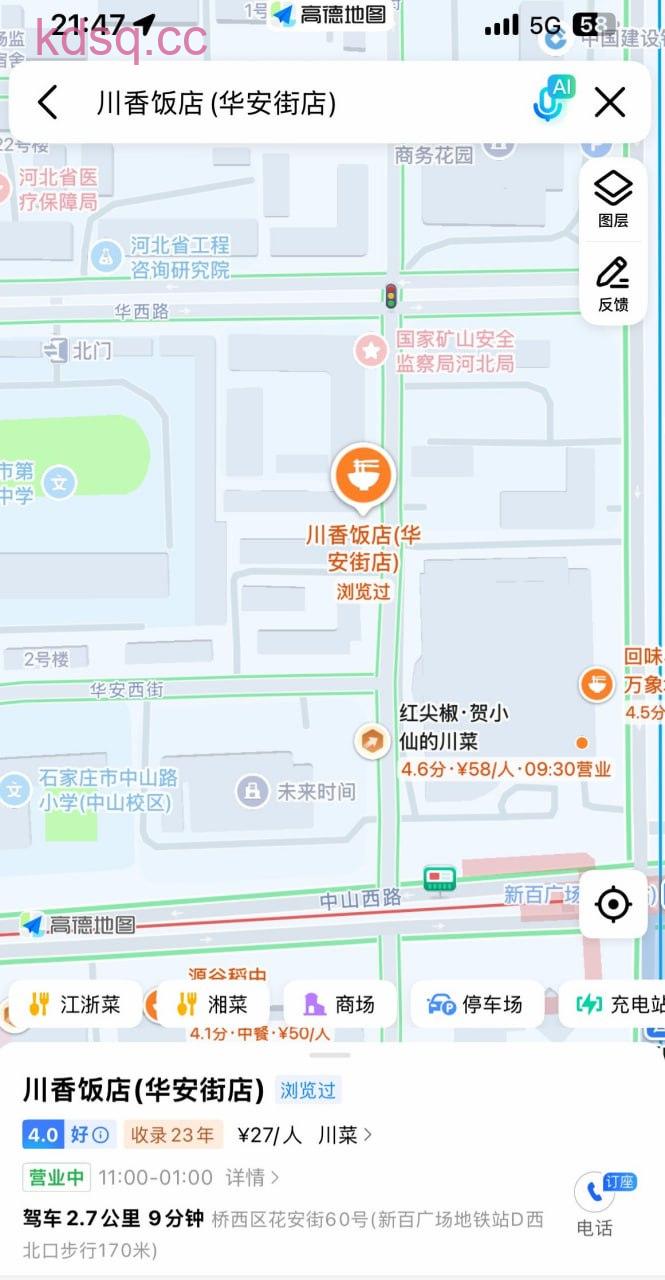This screenshot has width=665, height=1280.
Task: Open 反馈 feedback
Action: [613, 284]
